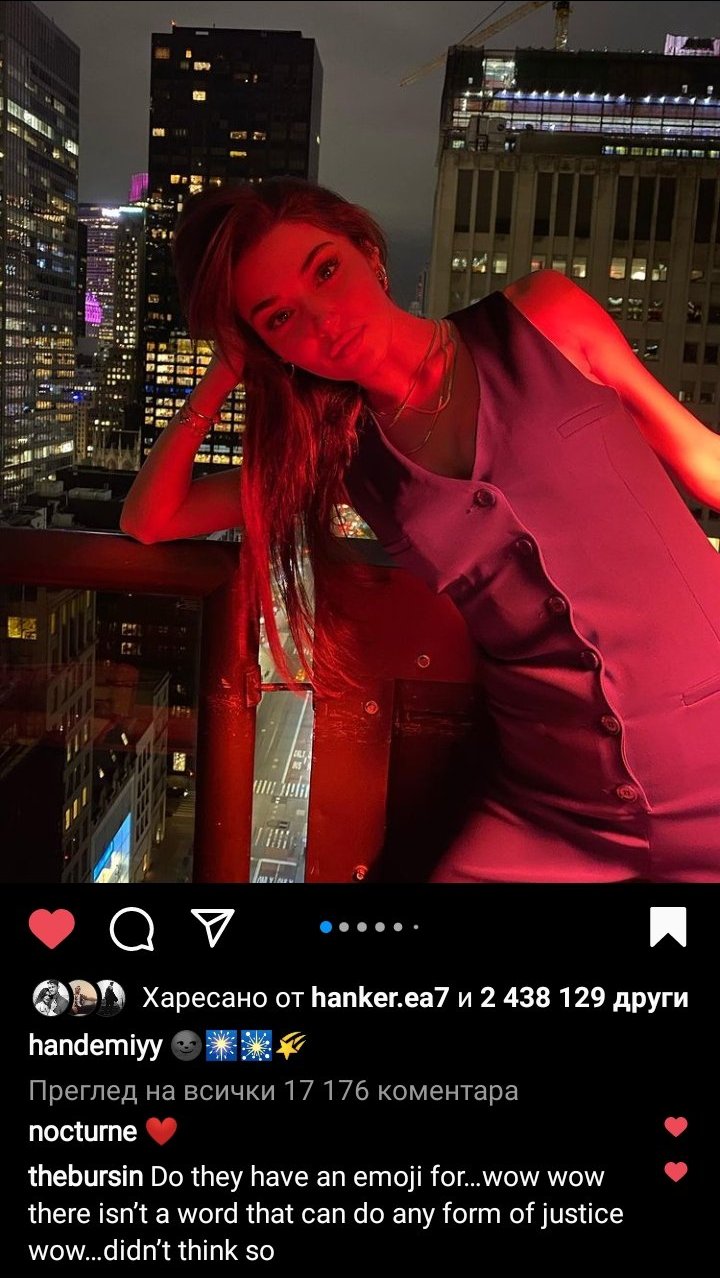Tap the post photo of the rooftop
The image size is (720, 1278).
click(360, 441)
